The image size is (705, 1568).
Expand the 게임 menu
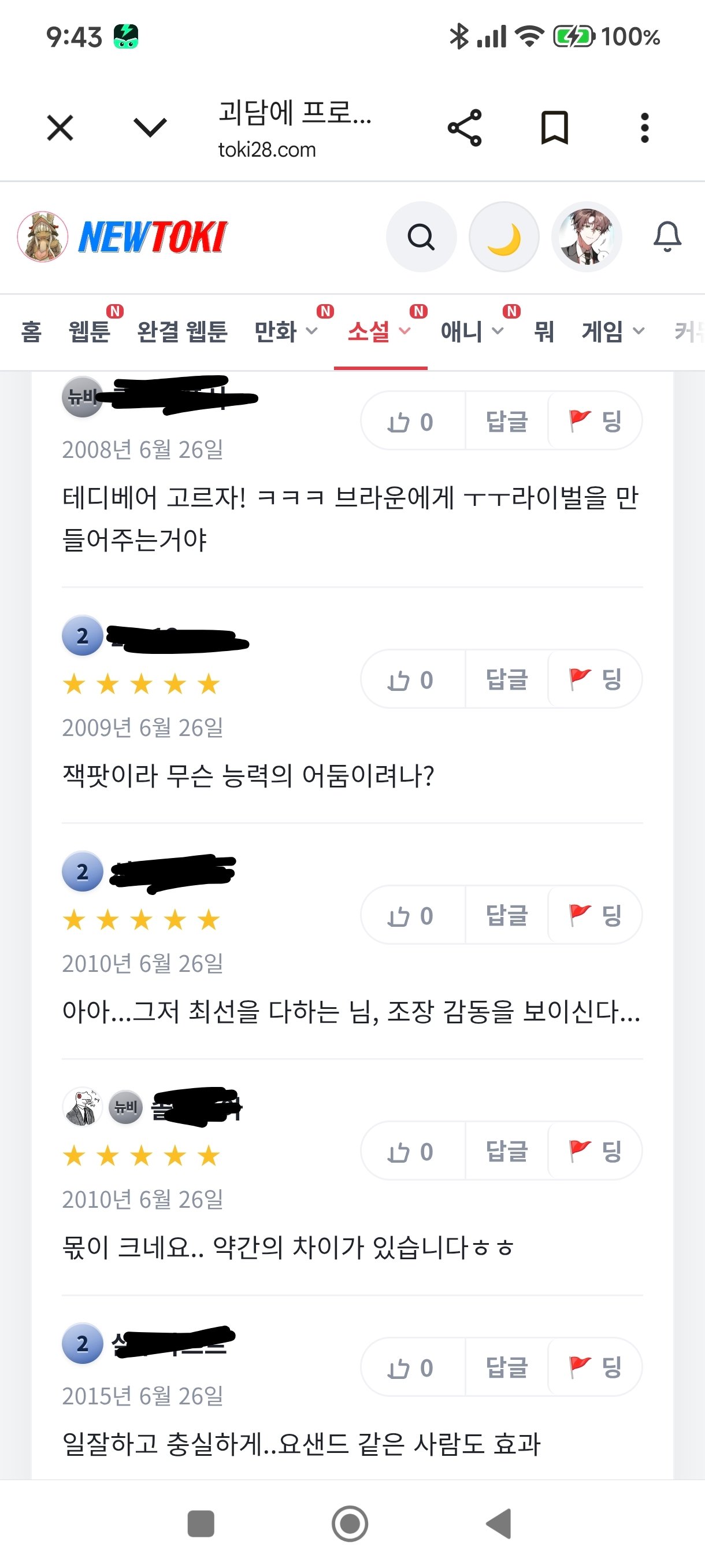613,332
